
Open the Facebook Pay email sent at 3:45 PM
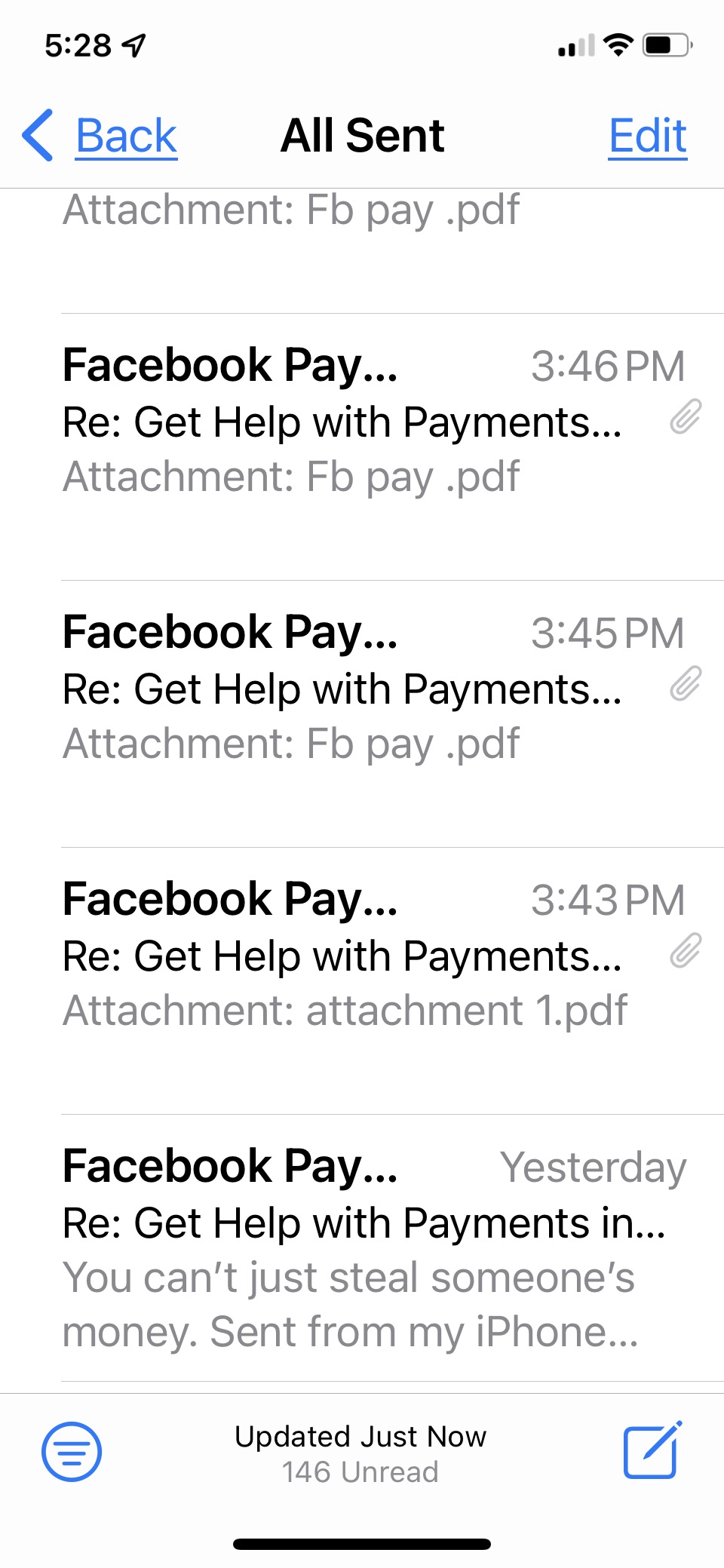pyautogui.click(x=373, y=688)
